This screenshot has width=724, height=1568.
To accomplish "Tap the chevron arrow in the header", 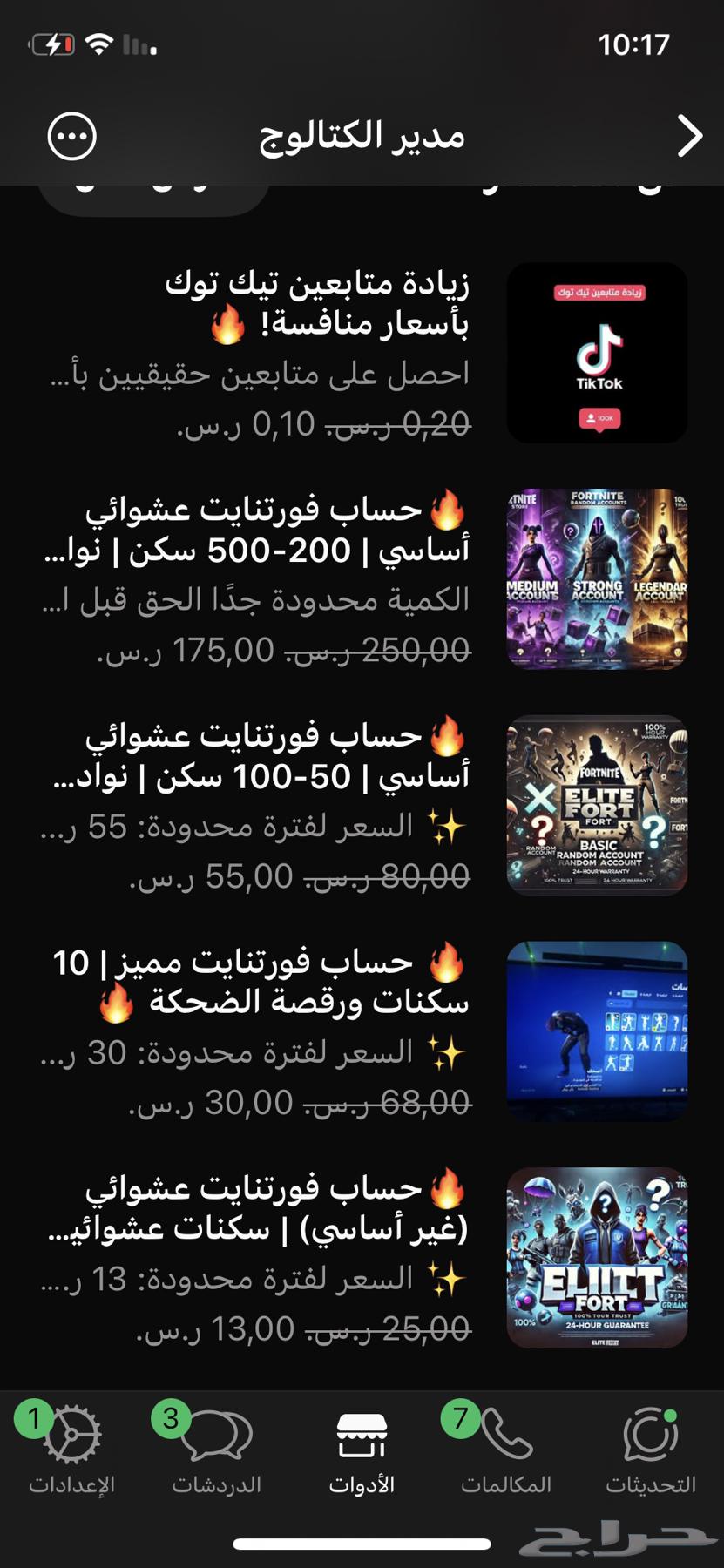I will (x=689, y=136).
